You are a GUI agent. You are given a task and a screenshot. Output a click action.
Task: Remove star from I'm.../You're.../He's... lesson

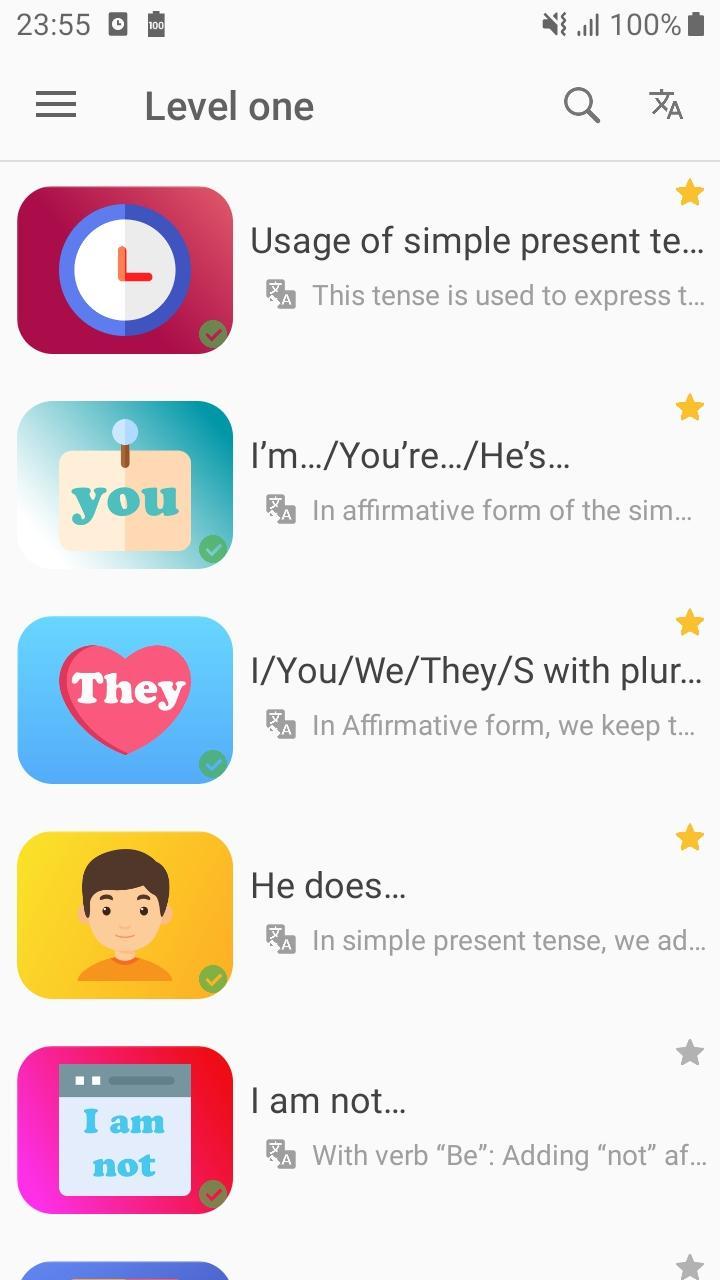[x=690, y=407]
